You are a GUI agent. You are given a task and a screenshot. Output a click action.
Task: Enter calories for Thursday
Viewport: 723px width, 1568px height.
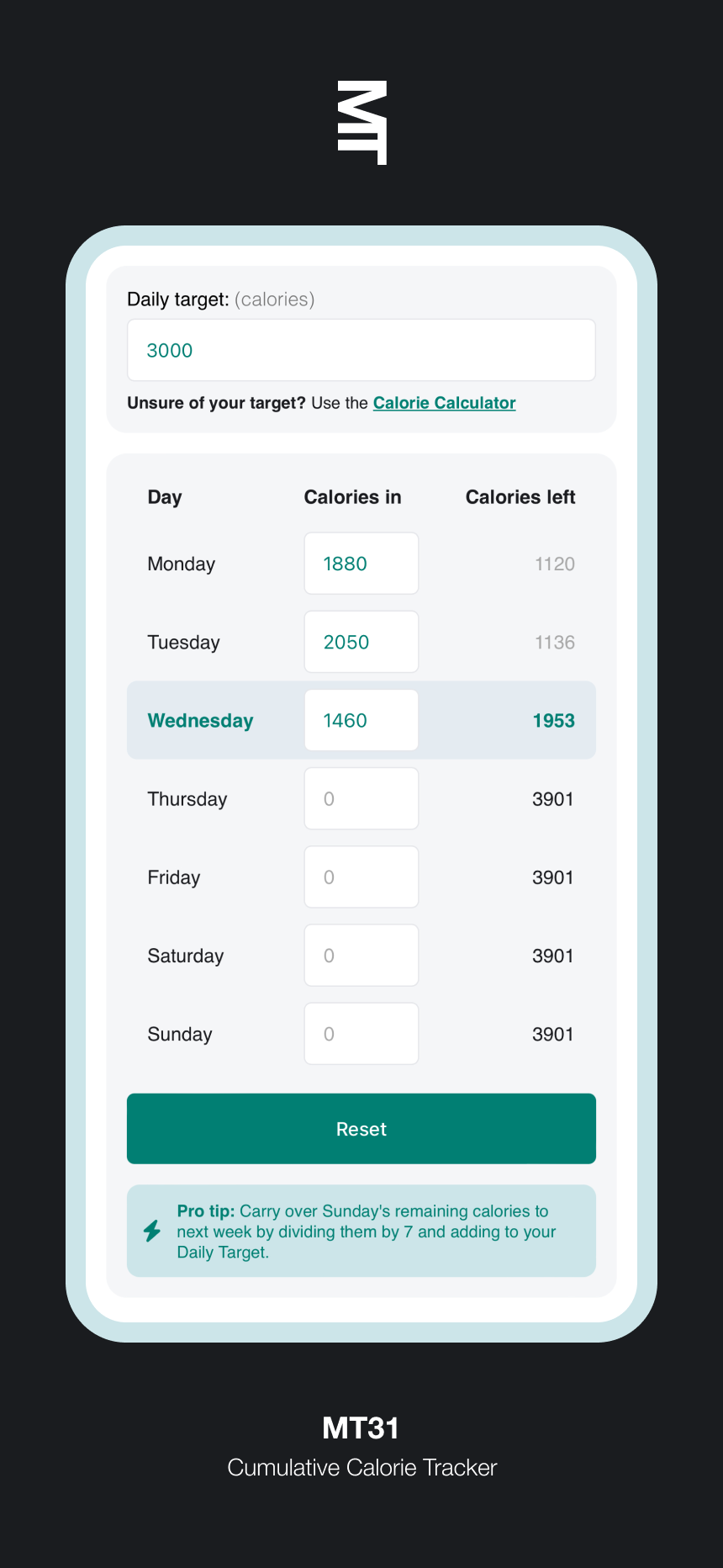[x=361, y=798]
